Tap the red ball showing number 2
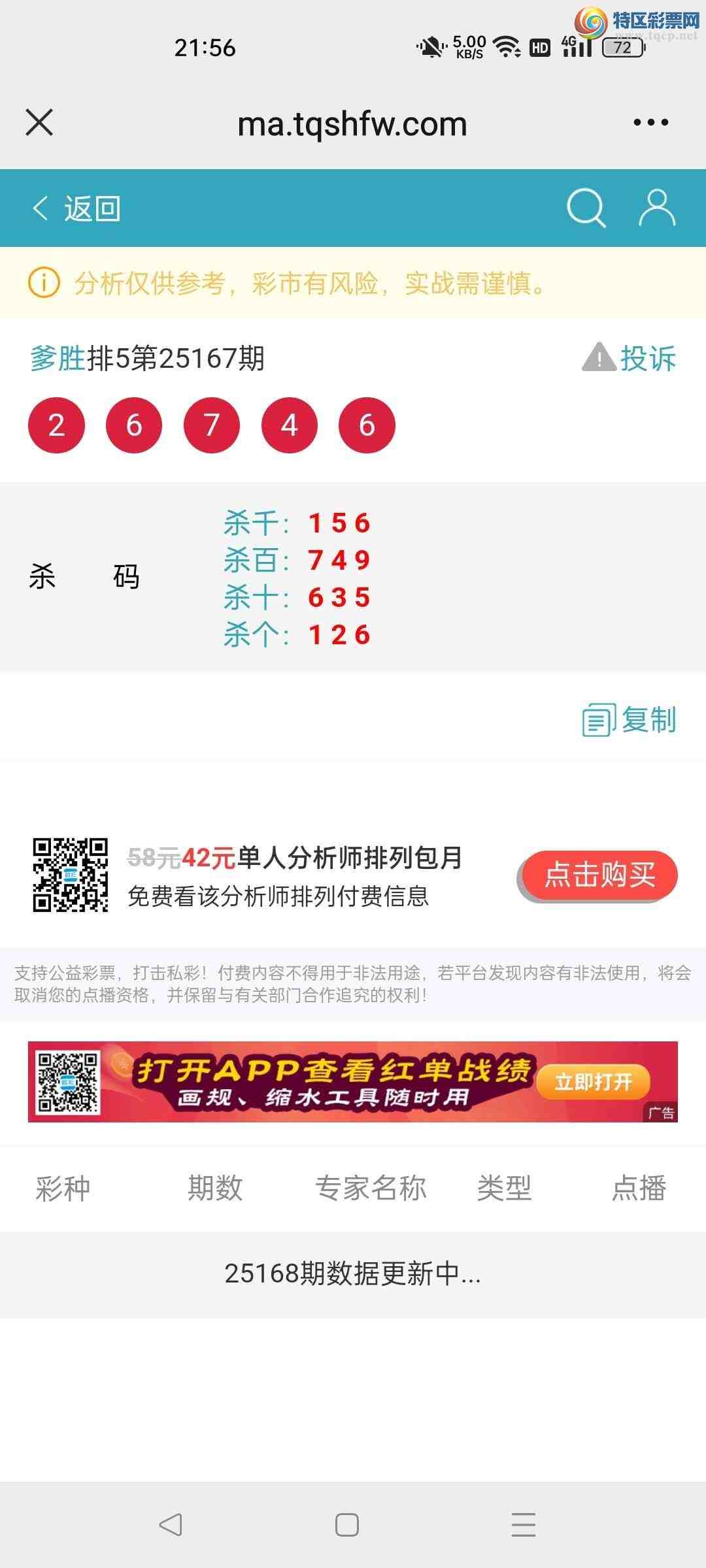This screenshot has width=706, height=1568. click(x=56, y=424)
